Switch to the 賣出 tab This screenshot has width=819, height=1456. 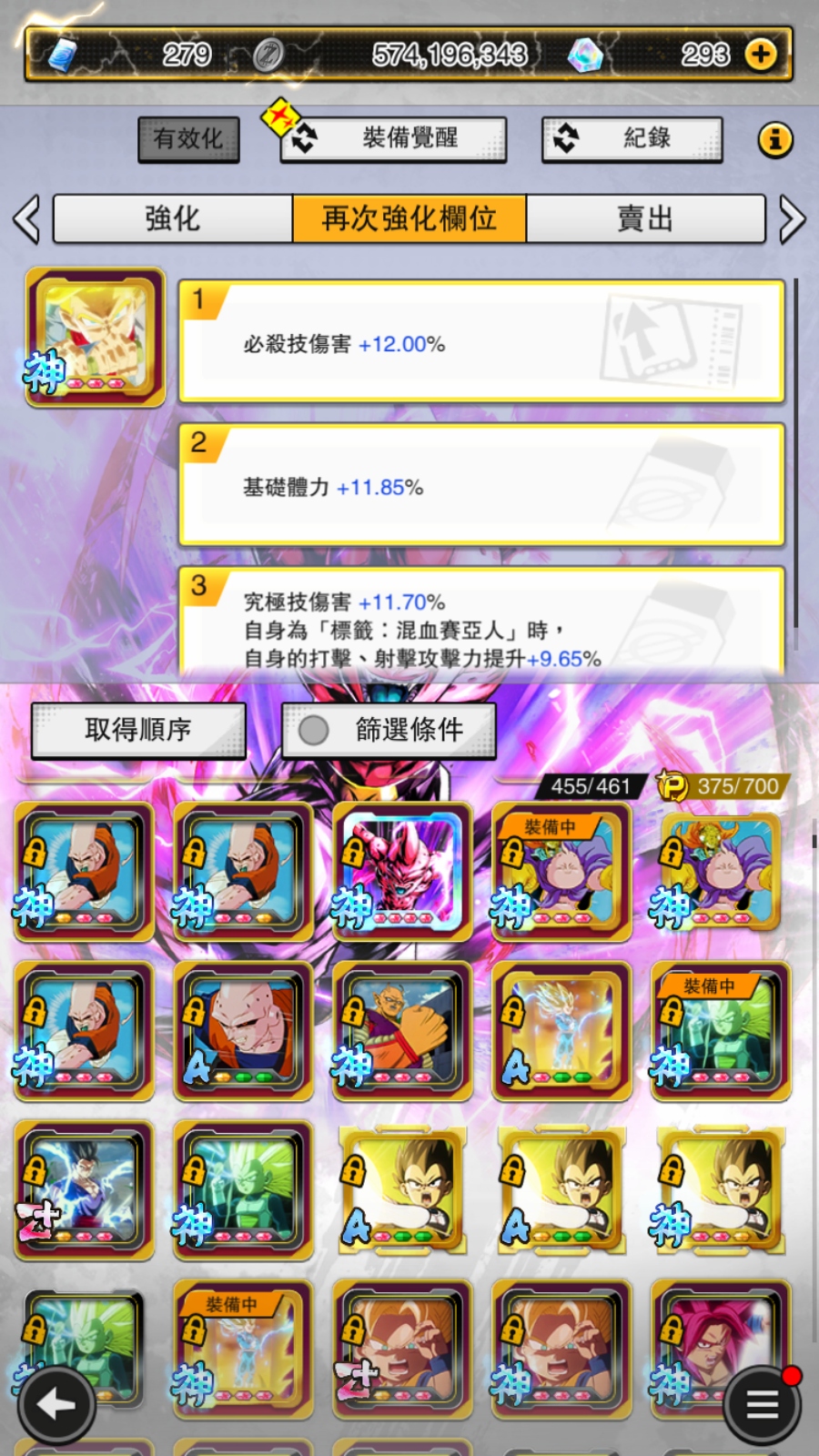[x=645, y=218]
